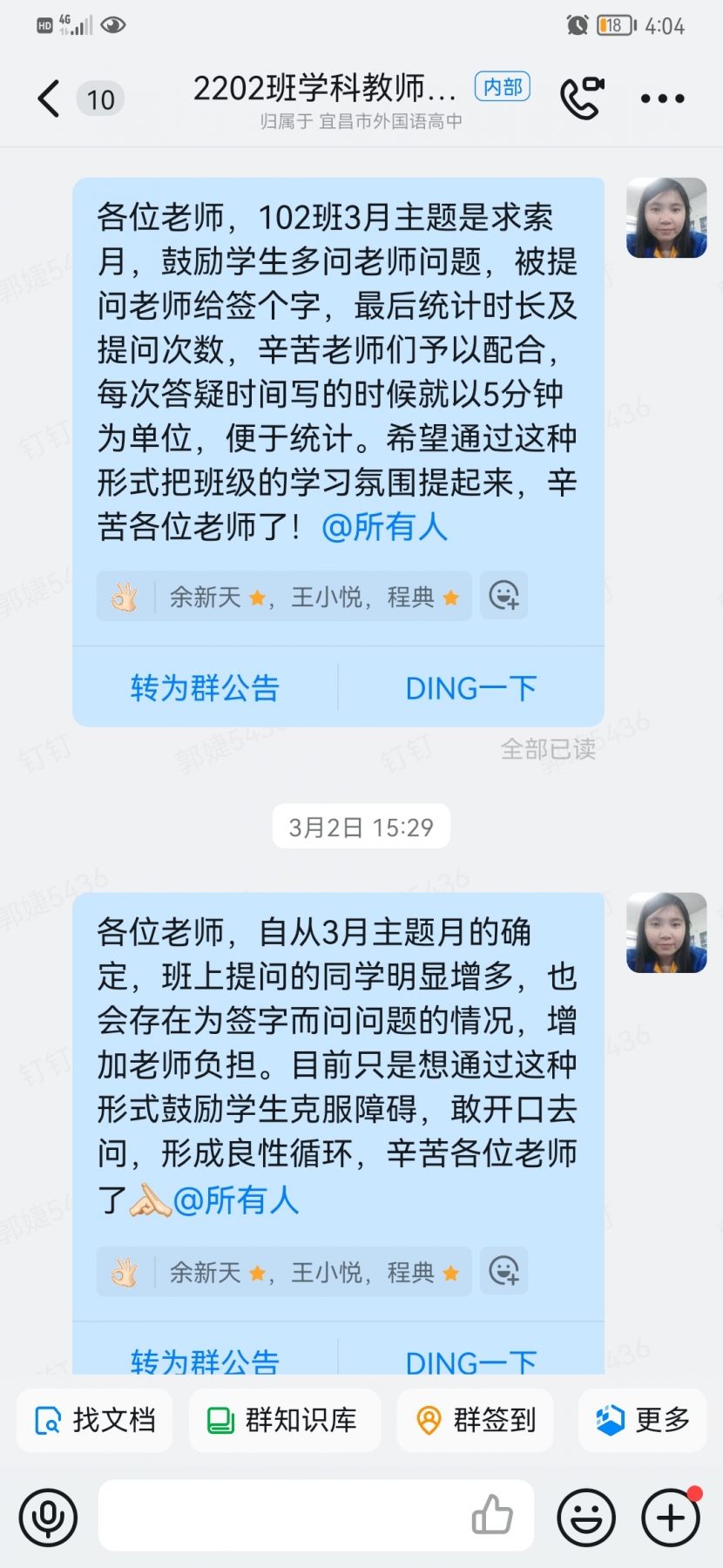Viewport: 723px width, 1568px height.
Task: Mention everyone via @所有人 in 求索月 message
Action: (384, 527)
